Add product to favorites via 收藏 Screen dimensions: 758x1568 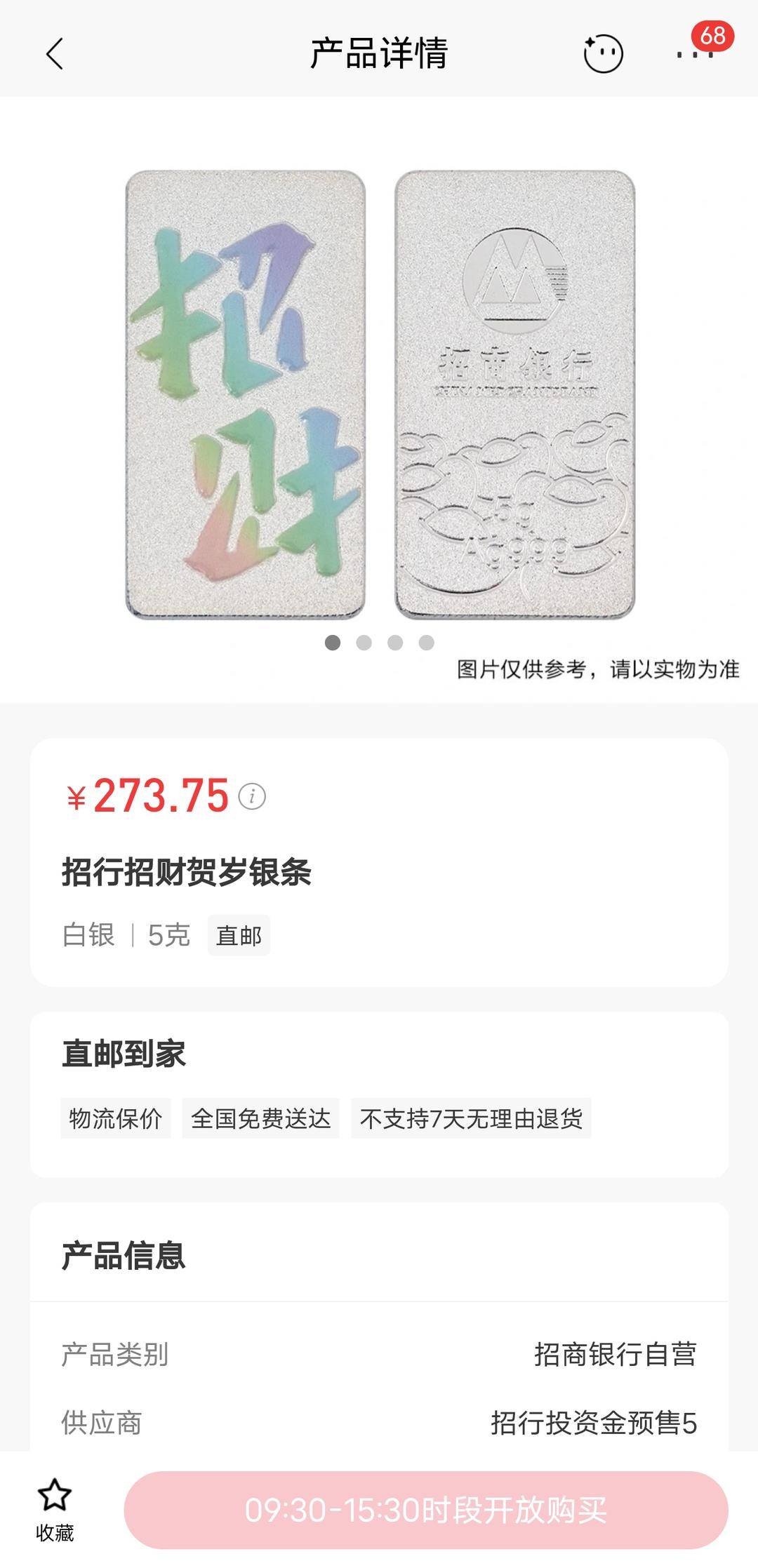click(x=55, y=1510)
